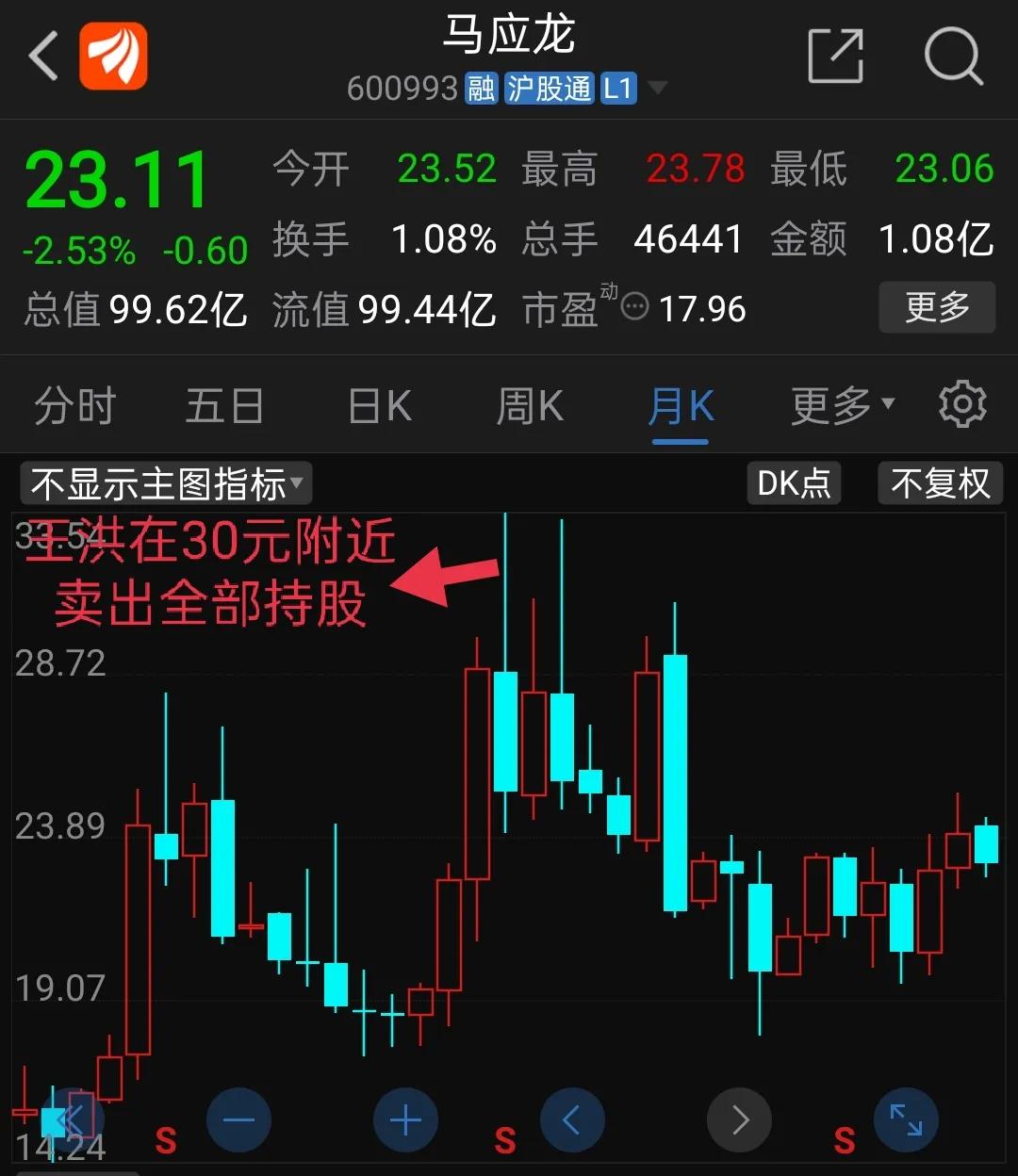Switch to the 周K tab
Screen dimensions: 1018x1176
528,404
